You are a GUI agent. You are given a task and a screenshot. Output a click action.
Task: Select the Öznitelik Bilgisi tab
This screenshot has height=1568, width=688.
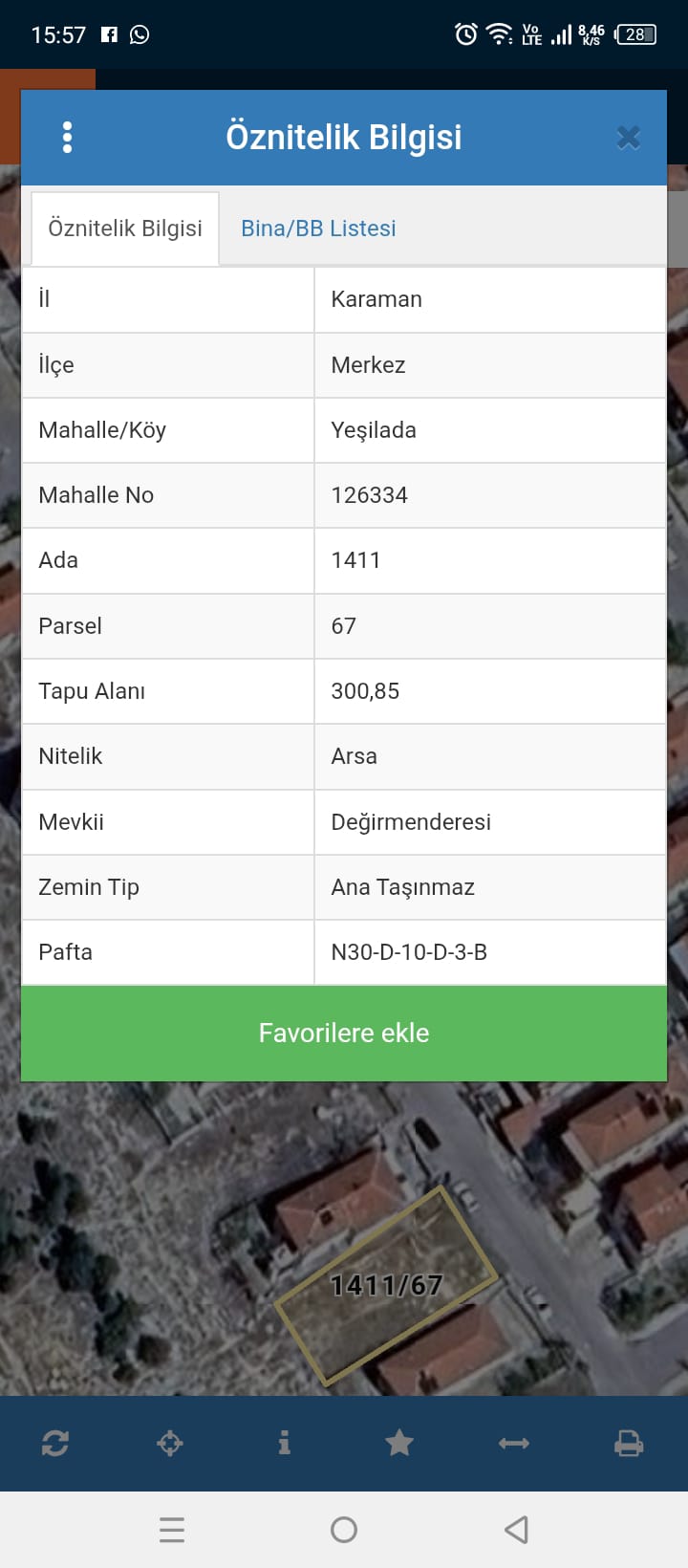pyautogui.click(x=125, y=229)
